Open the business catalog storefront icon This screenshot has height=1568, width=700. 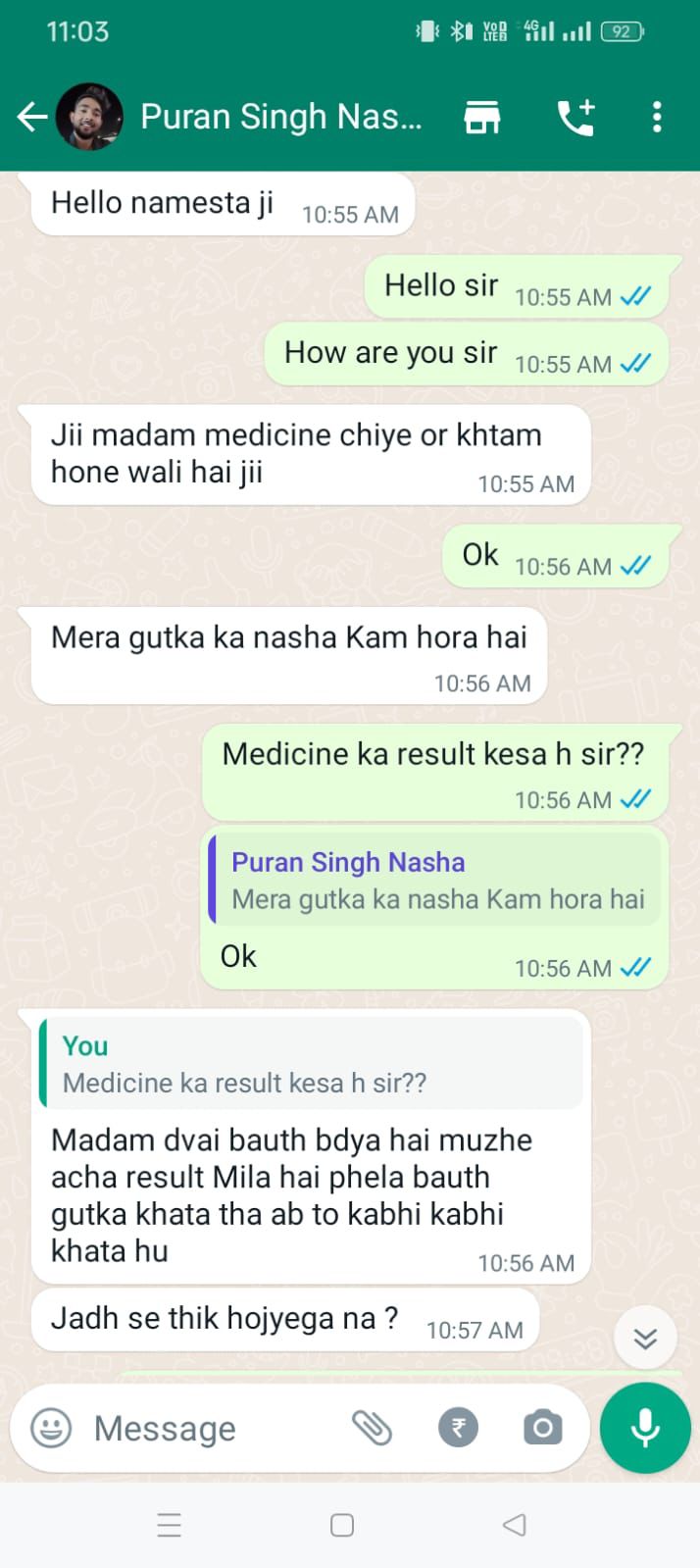coord(481,117)
